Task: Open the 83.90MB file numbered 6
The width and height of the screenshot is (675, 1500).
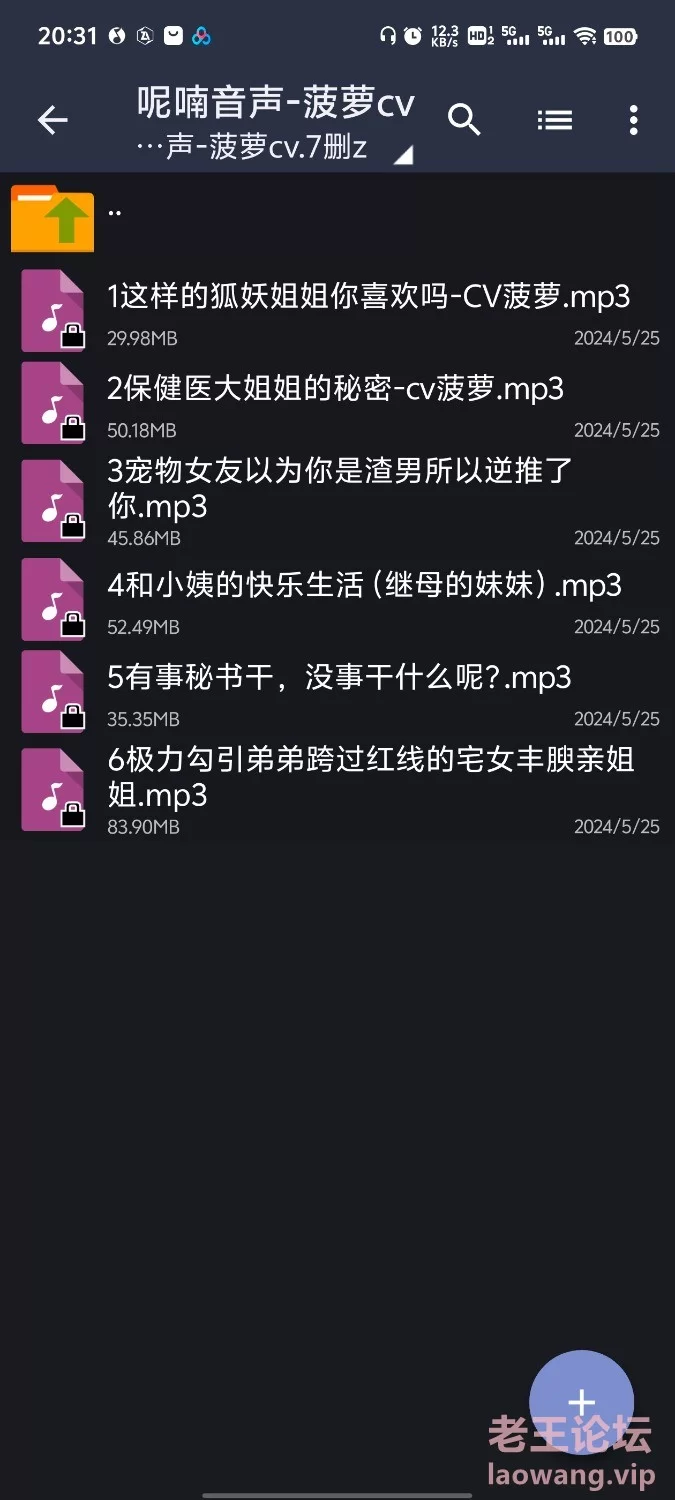Action: (x=337, y=789)
